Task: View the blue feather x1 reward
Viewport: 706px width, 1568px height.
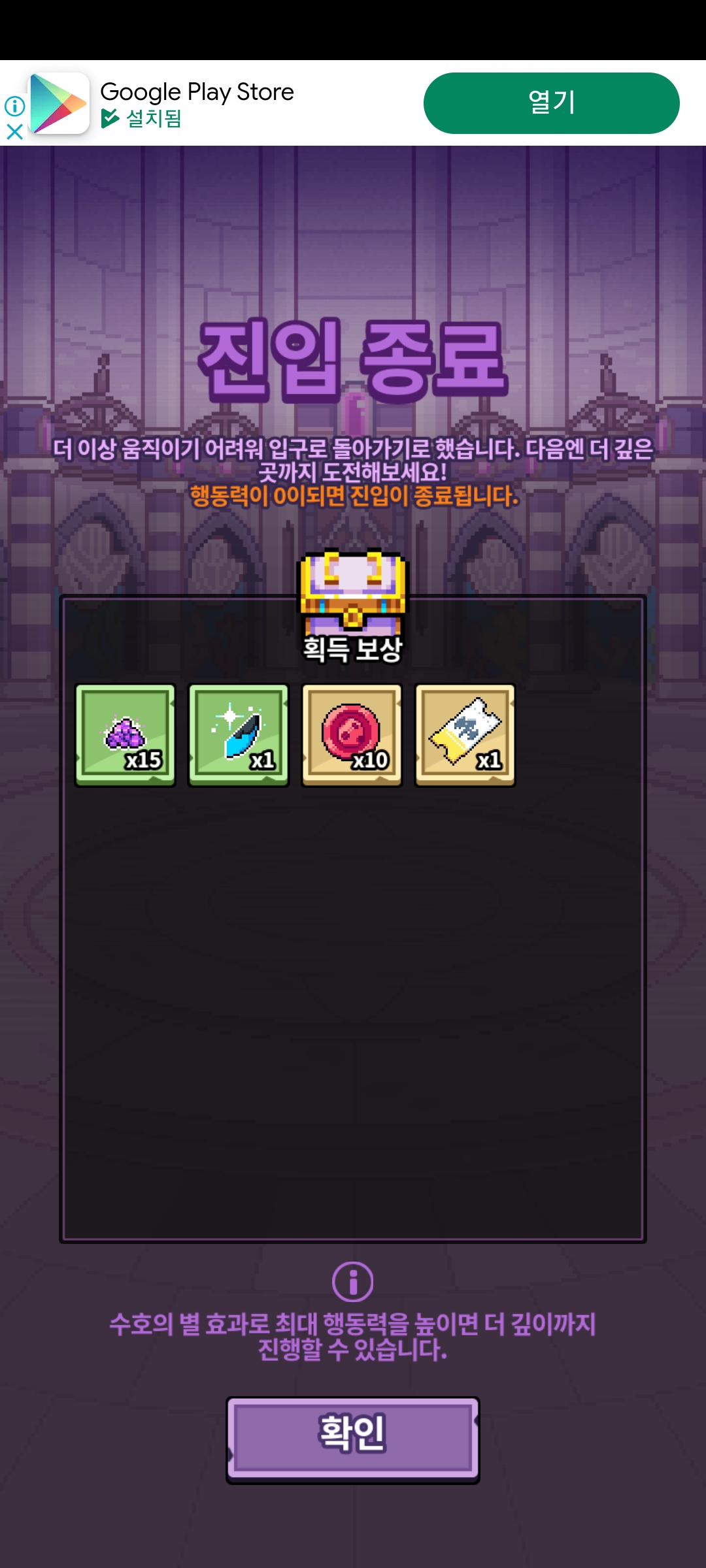Action: [239, 735]
